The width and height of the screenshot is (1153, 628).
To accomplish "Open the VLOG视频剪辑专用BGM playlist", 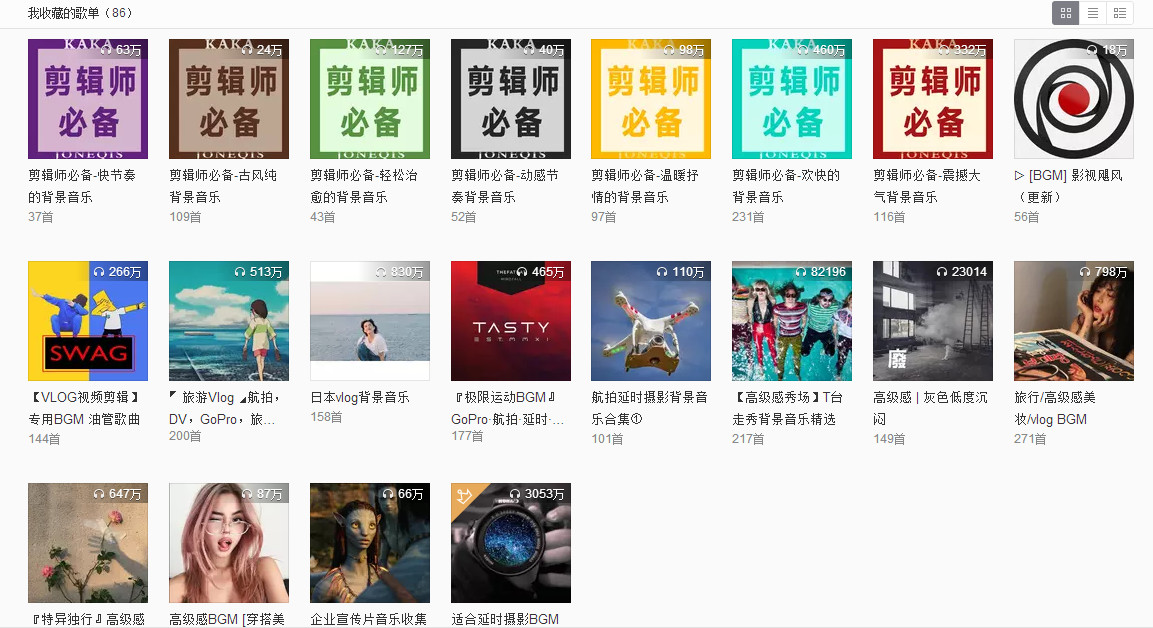I will pos(88,321).
